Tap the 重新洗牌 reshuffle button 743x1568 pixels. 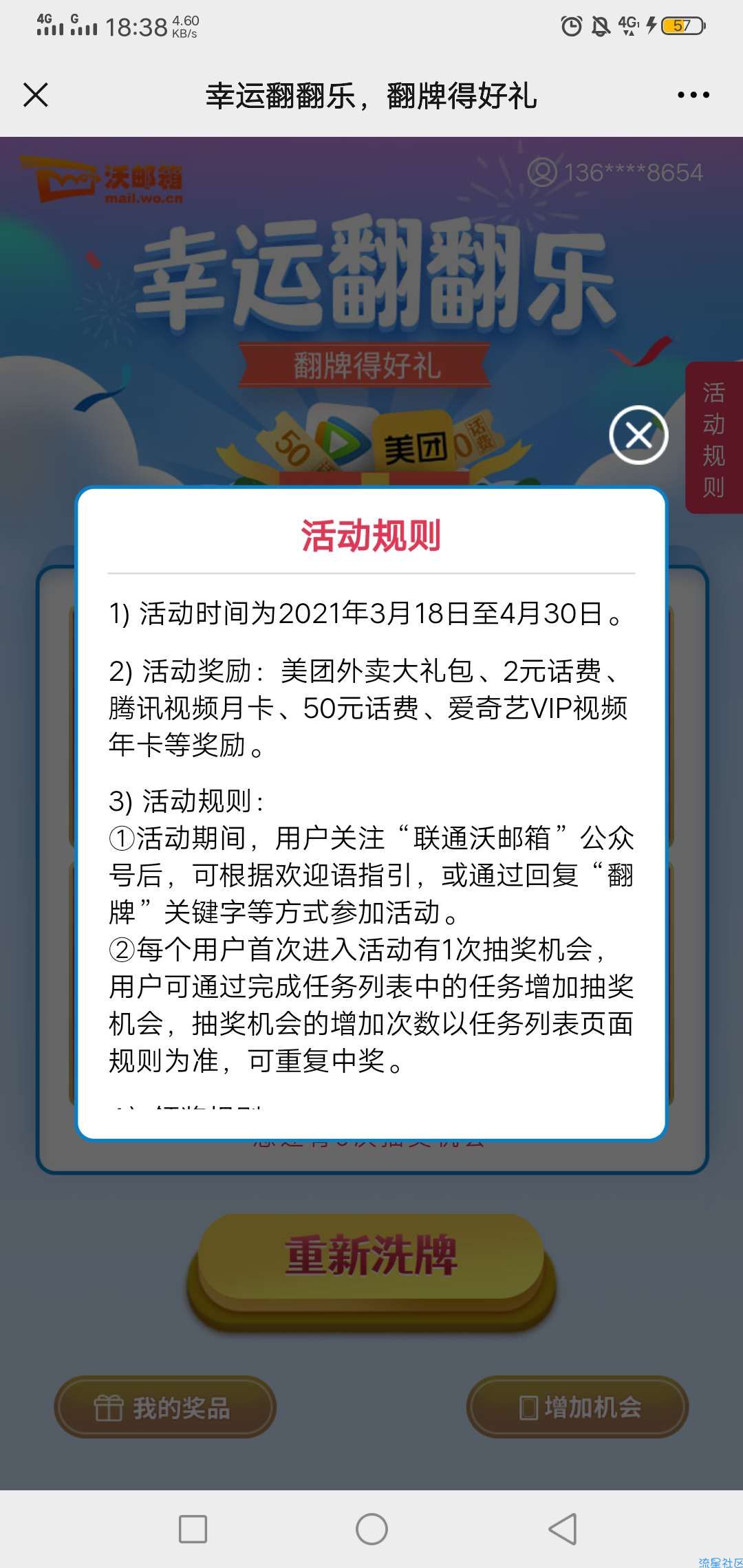click(371, 1256)
